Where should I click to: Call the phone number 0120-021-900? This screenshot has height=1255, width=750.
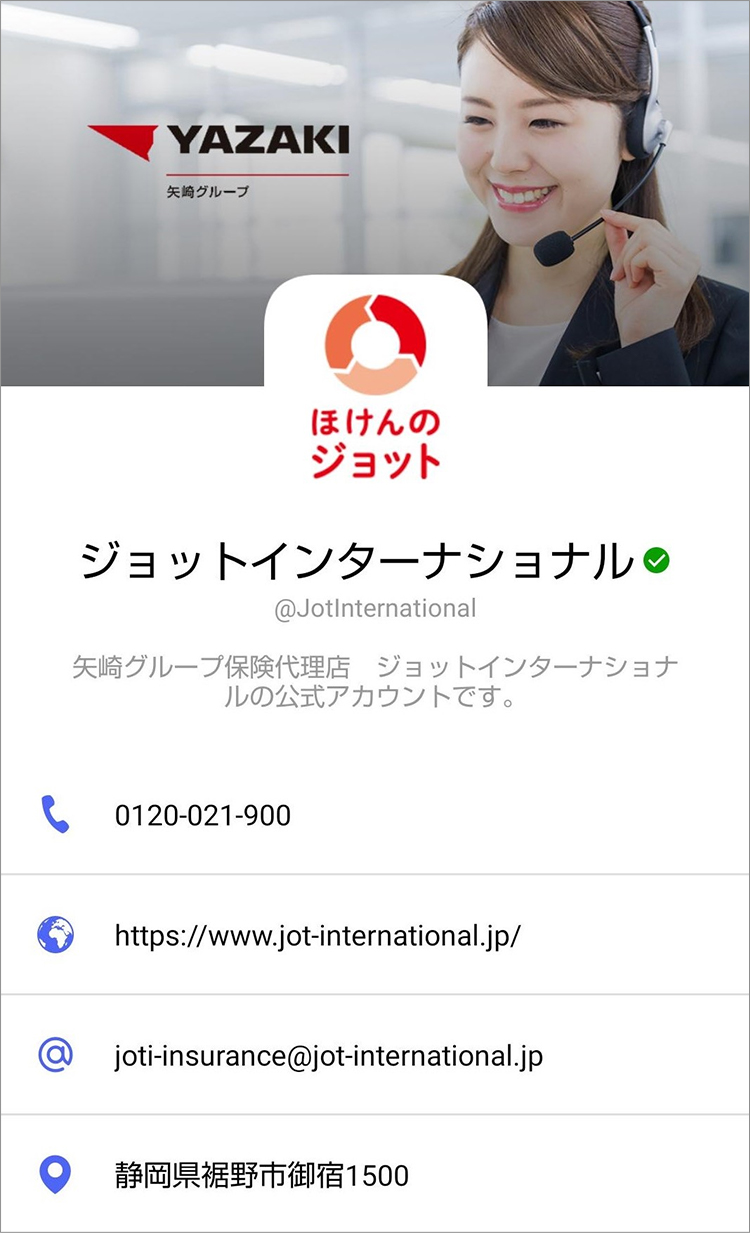pyautogui.click(x=203, y=816)
